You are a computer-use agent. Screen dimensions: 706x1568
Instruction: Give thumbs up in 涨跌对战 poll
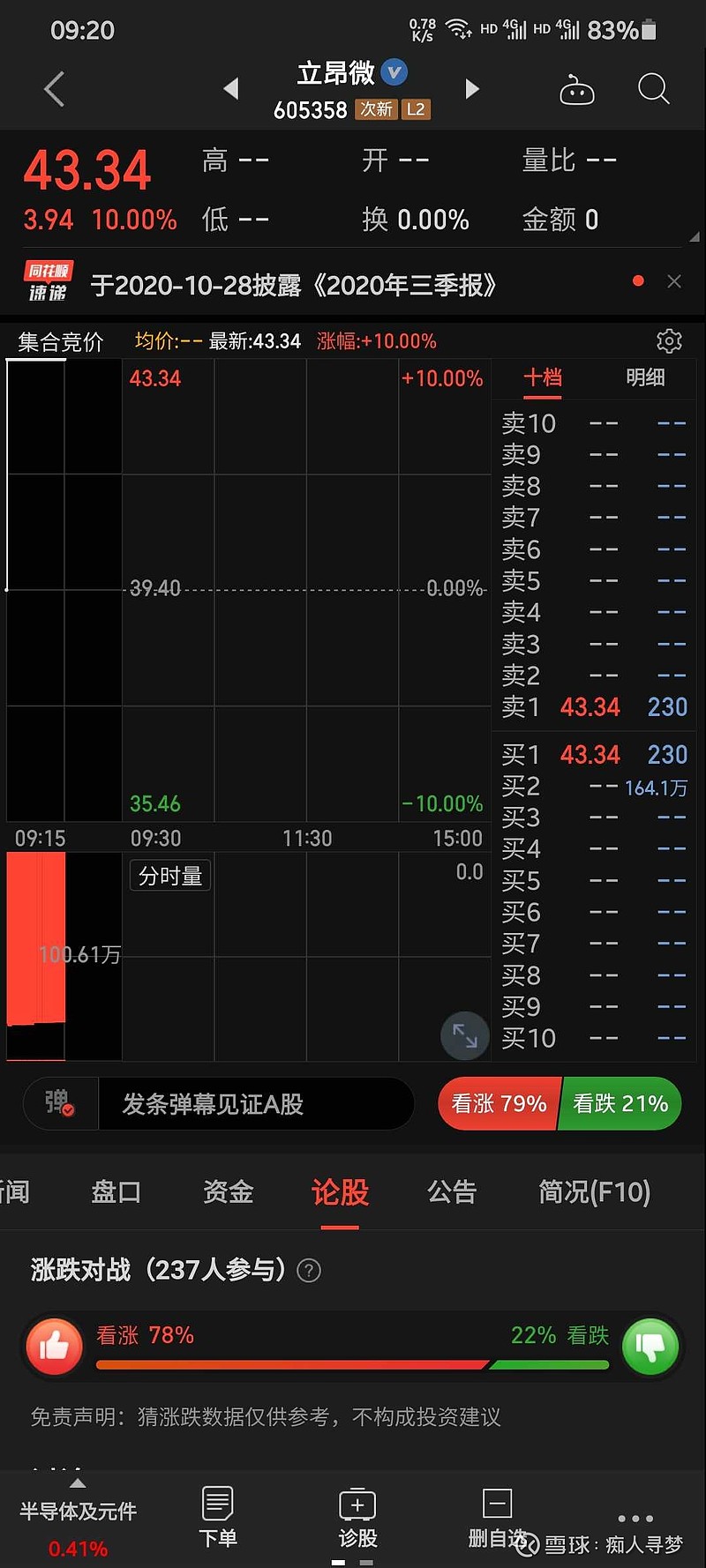[53, 1347]
